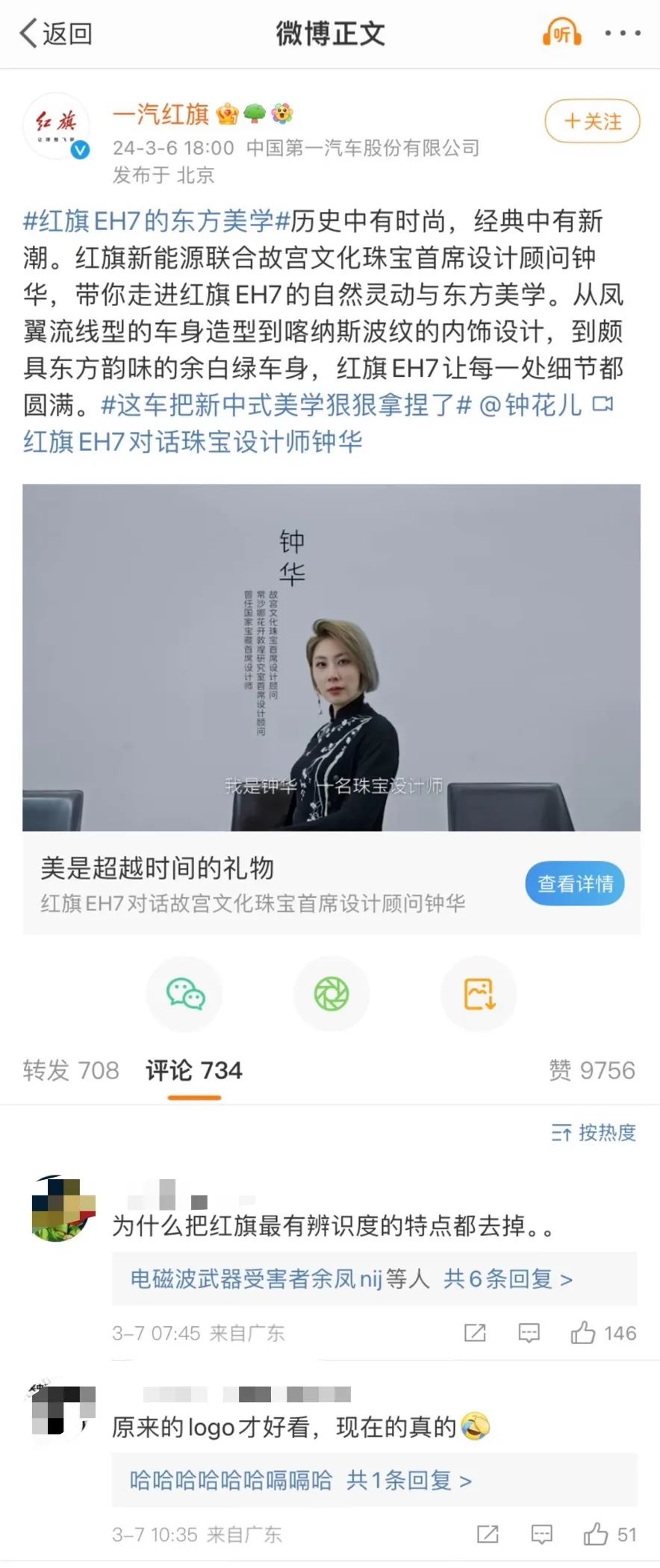Like the comment with 146 likes
660x1568 pixels.
click(x=583, y=1333)
